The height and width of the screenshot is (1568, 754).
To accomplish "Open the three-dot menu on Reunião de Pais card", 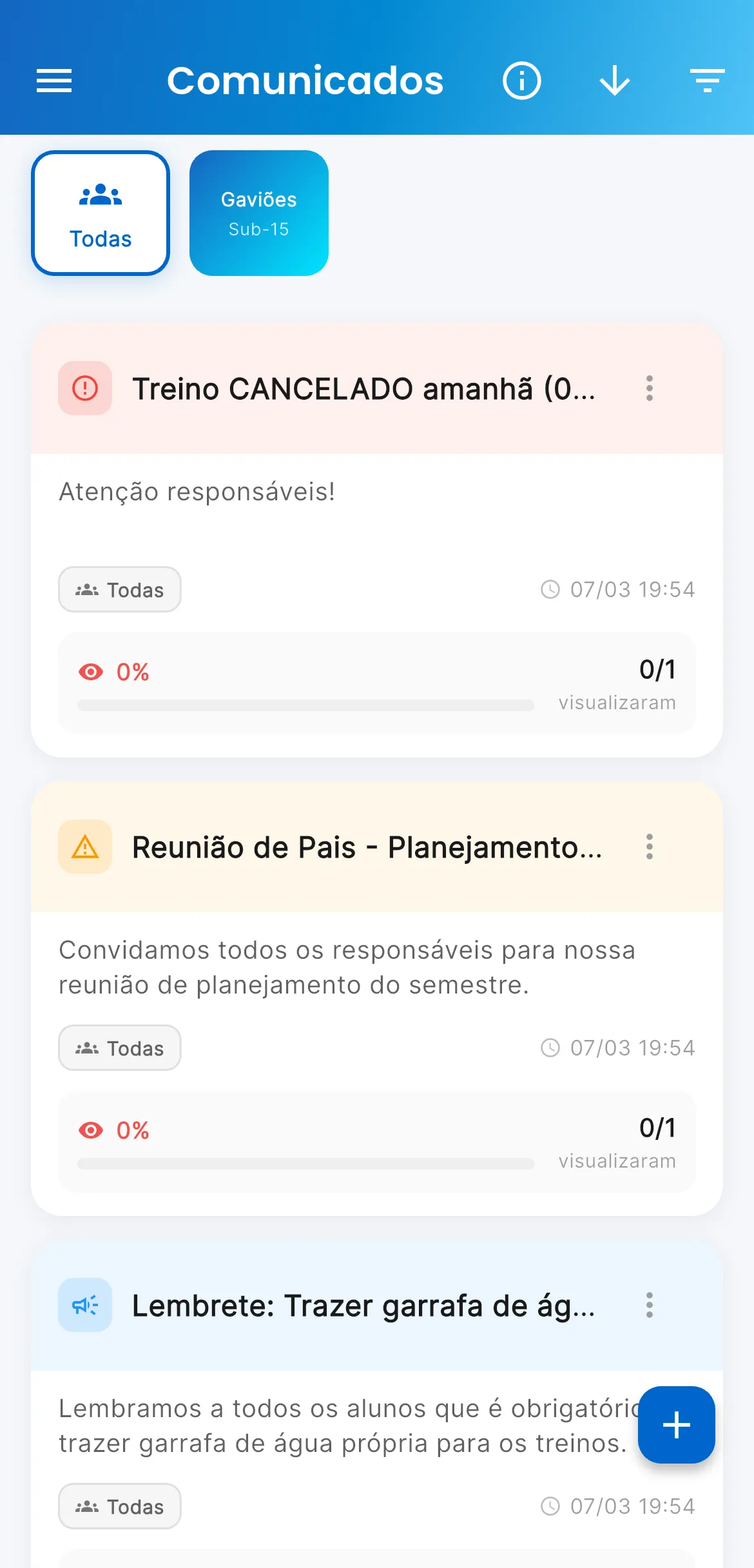I will (x=649, y=848).
